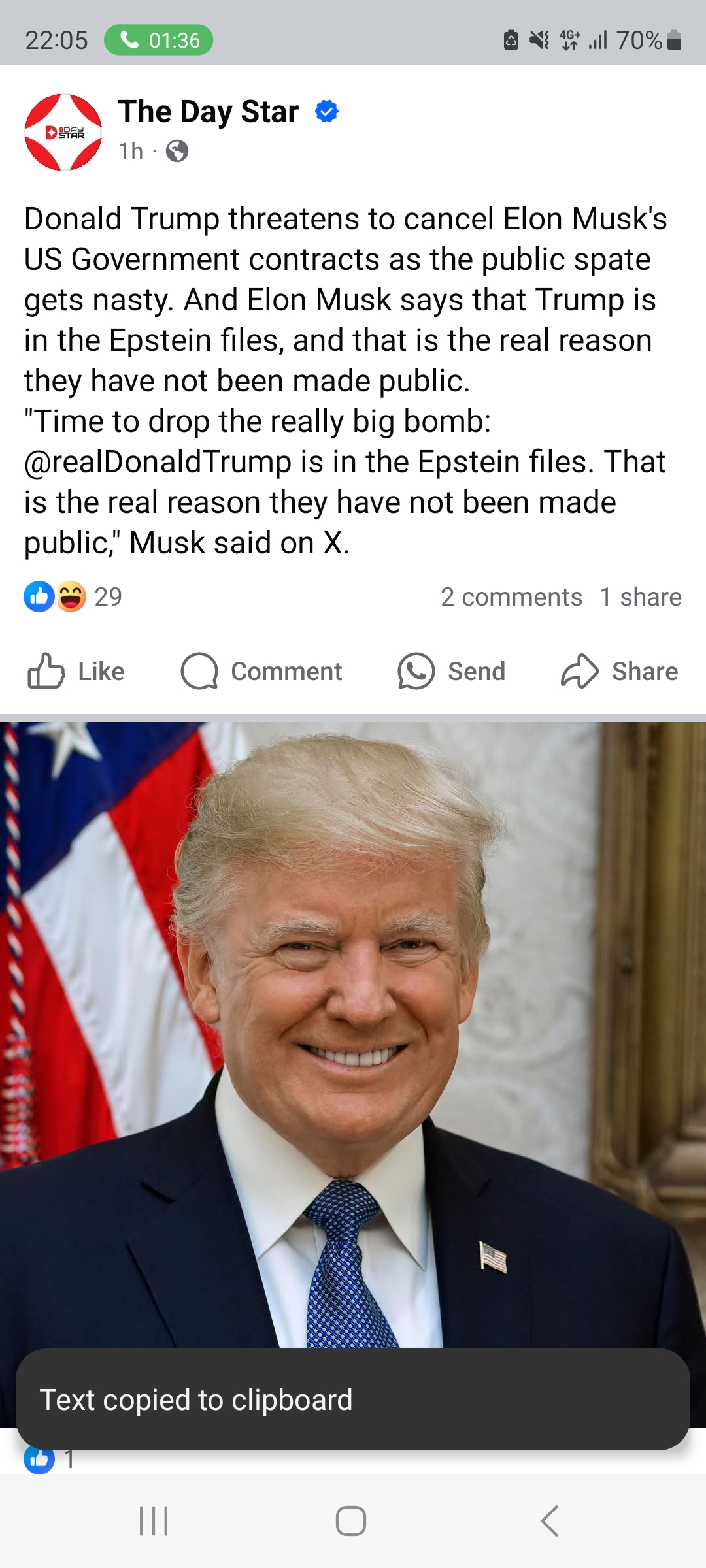Open The Day Star page name

208,112
